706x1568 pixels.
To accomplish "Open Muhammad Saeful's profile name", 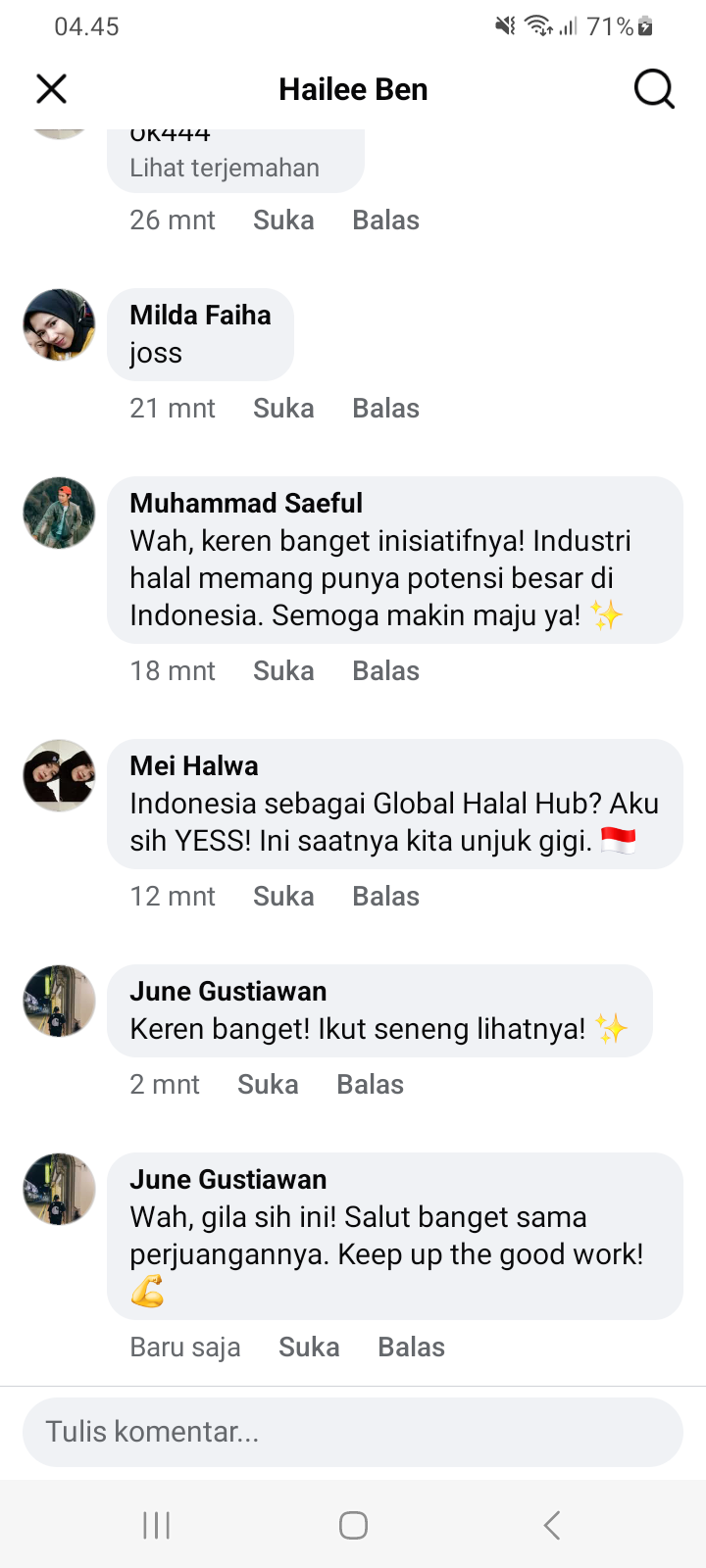I will pos(246,503).
